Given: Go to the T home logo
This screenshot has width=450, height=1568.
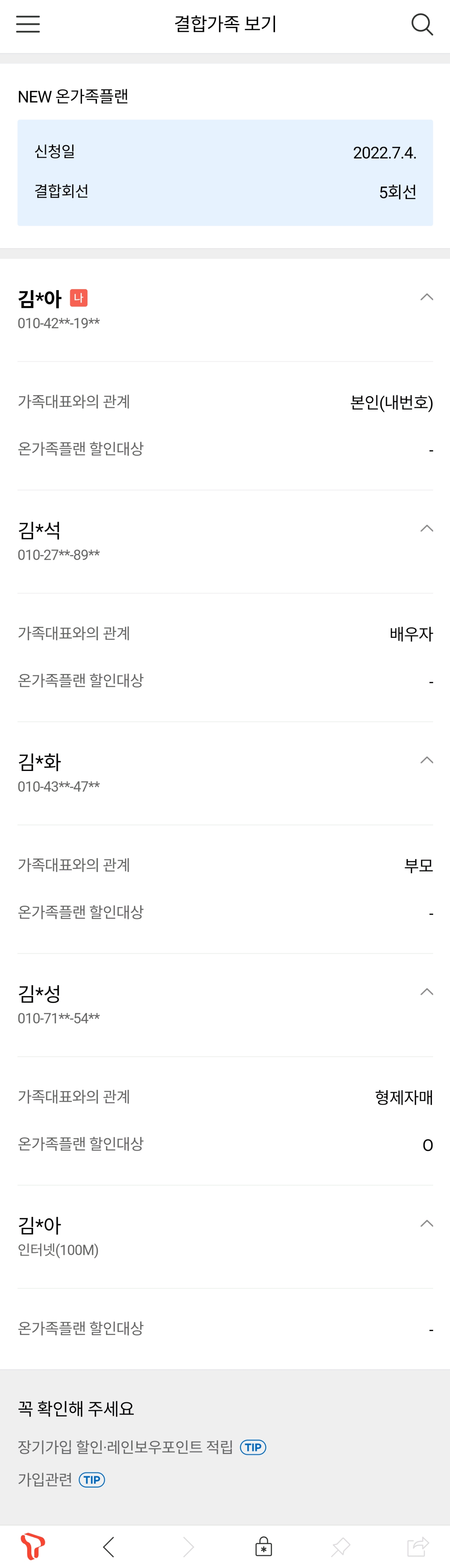Looking at the screenshot, I should click(33, 1546).
